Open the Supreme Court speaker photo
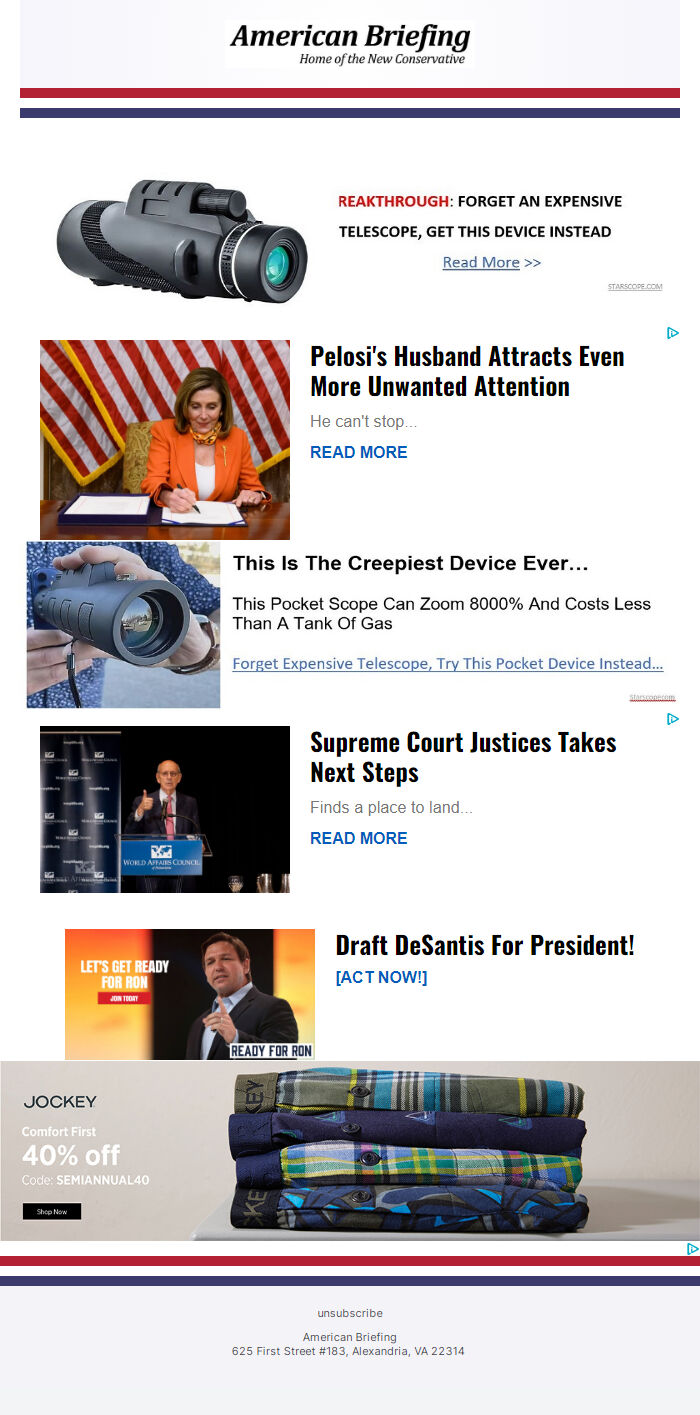This screenshot has height=1415, width=700. click(x=165, y=809)
